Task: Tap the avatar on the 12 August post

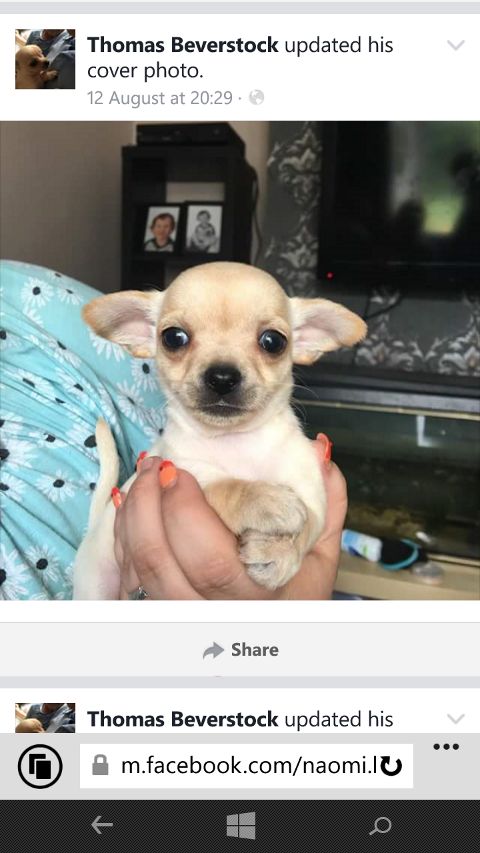Action: [x=45, y=59]
